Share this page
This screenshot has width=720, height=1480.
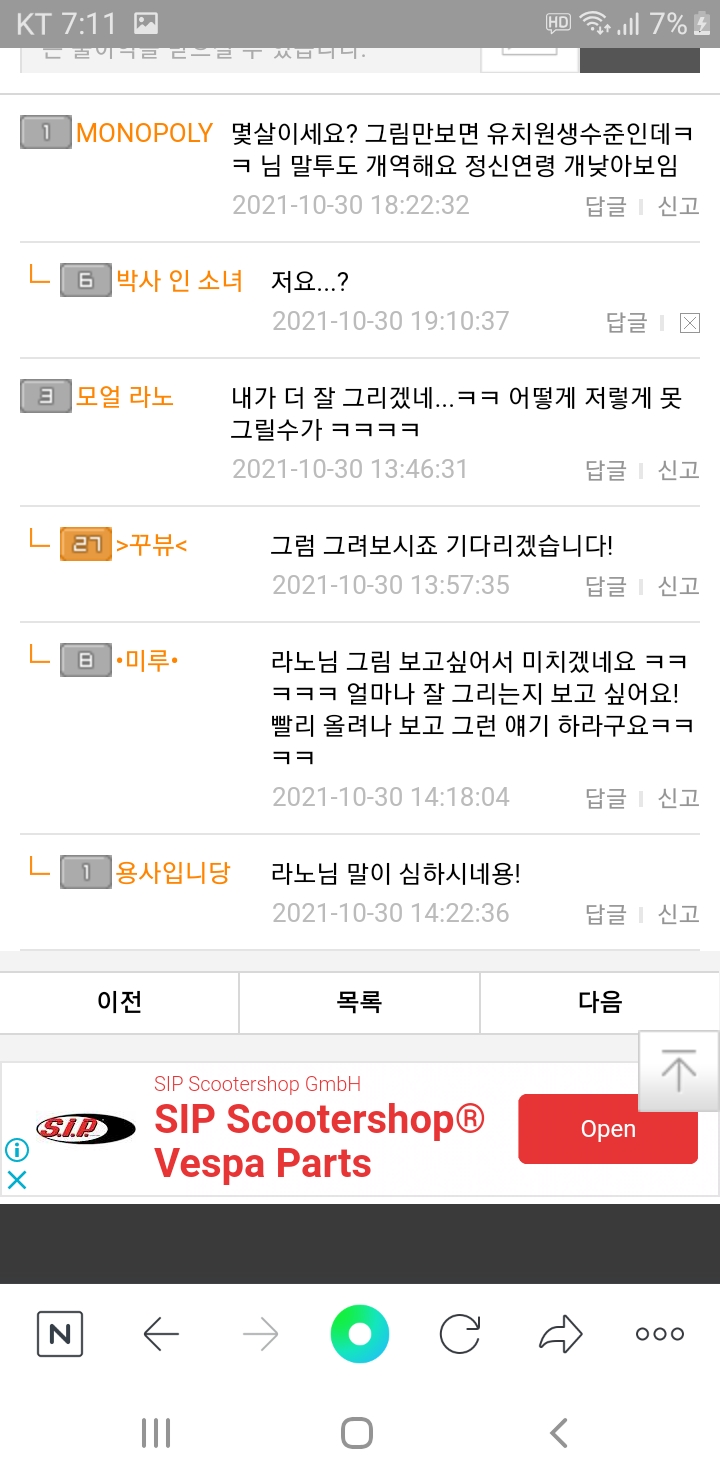pyautogui.click(x=560, y=1334)
